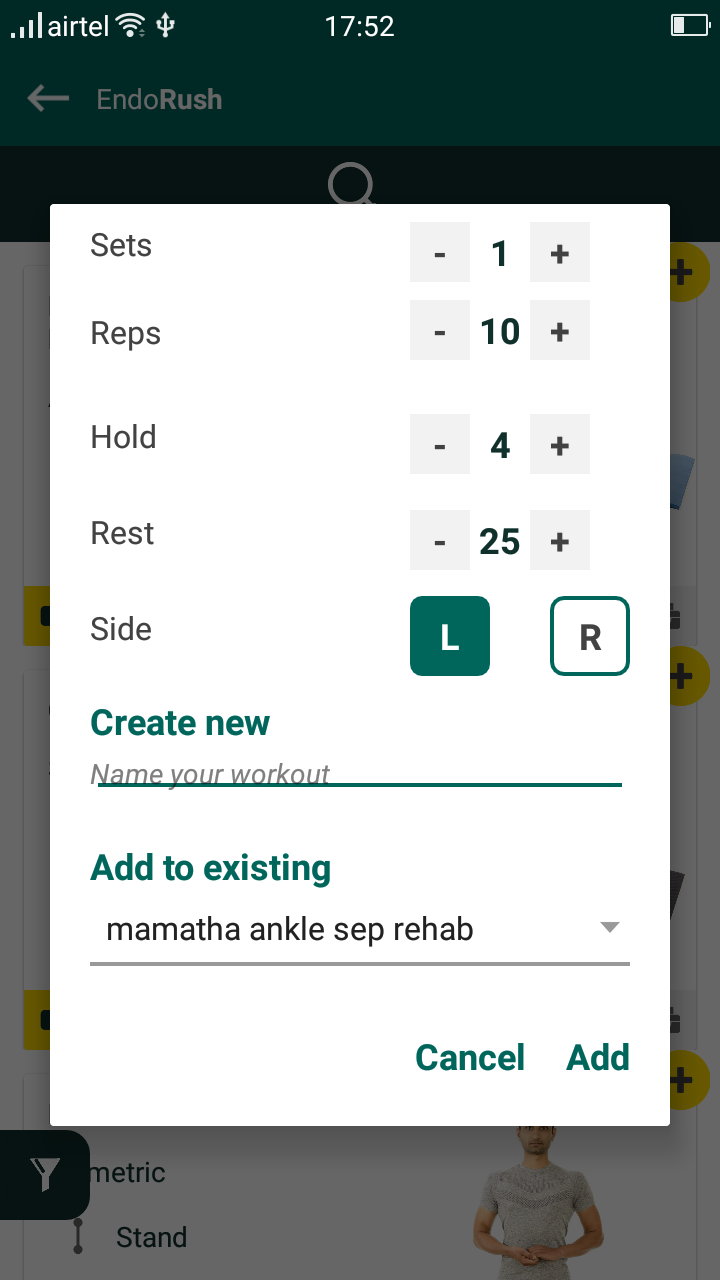Decrease the Rest time

pos(440,541)
